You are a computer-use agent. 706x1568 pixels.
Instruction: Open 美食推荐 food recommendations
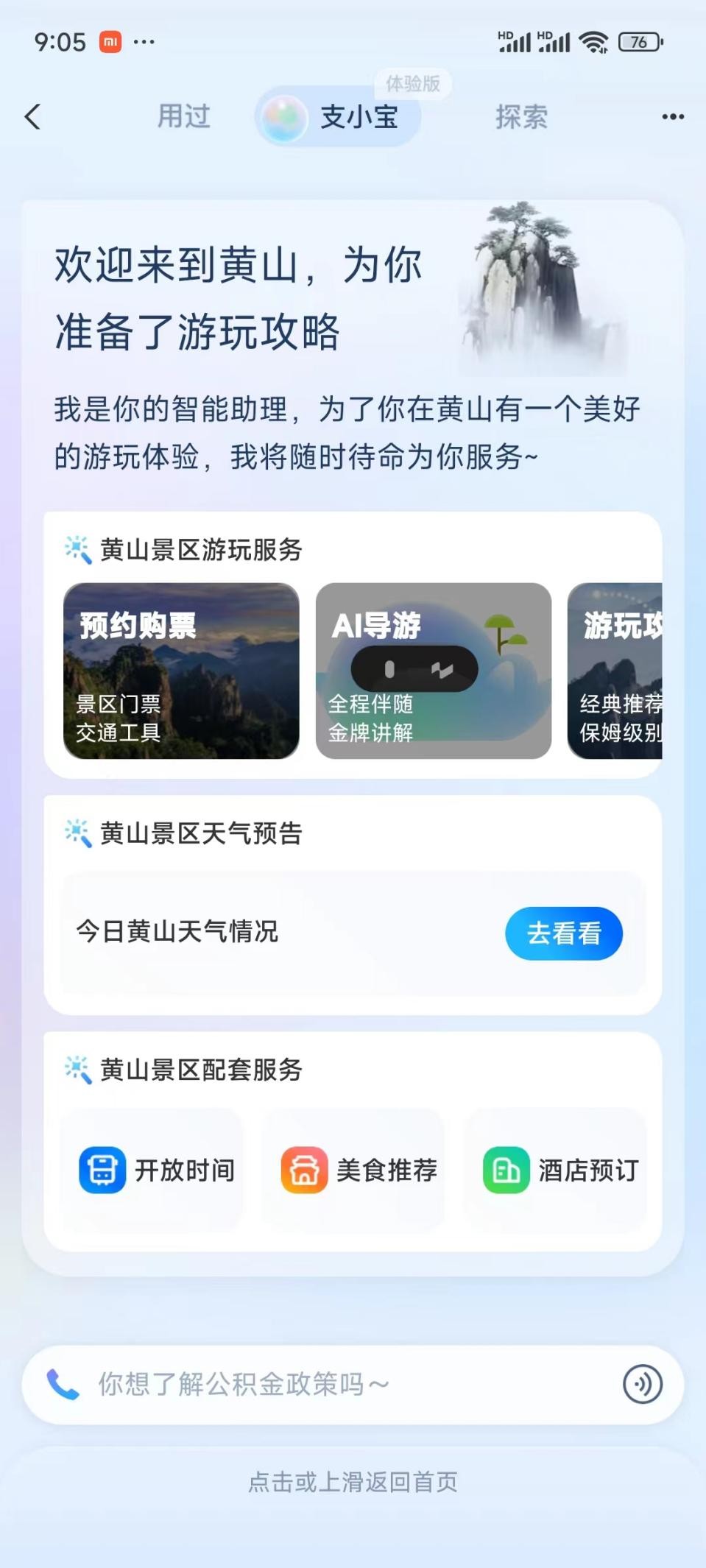click(x=353, y=1170)
